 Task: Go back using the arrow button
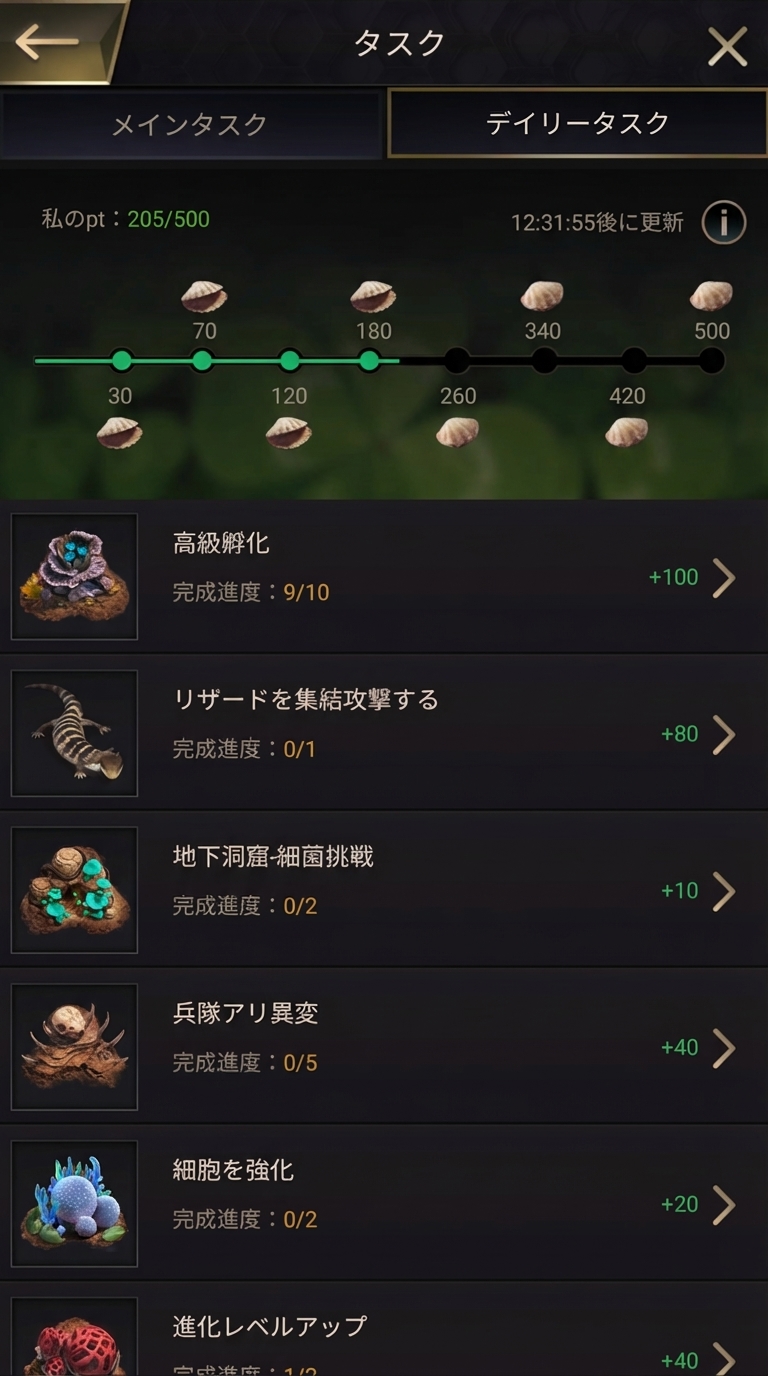click(x=48, y=42)
